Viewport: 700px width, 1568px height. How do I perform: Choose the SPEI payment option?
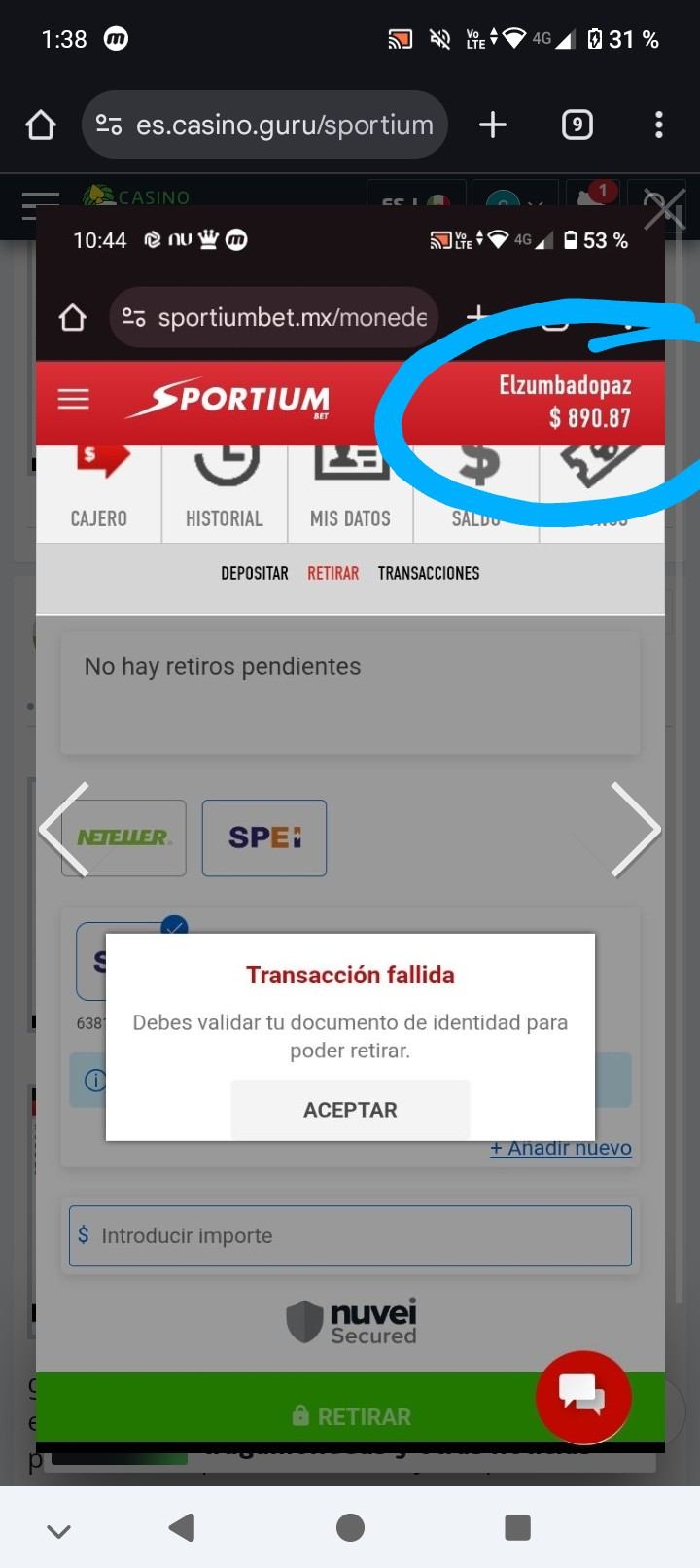pos(263,837)
